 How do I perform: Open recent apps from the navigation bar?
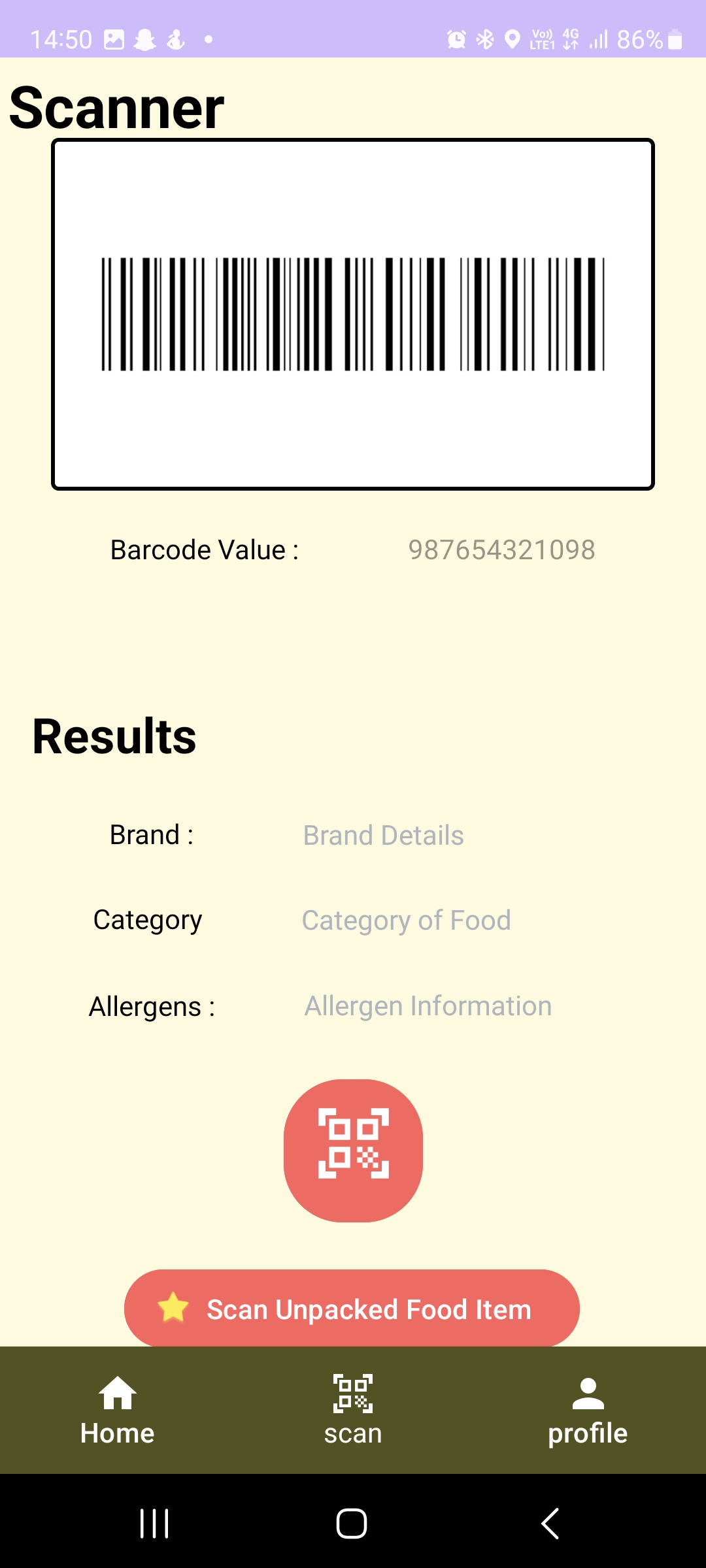(x=155, y=1524)
